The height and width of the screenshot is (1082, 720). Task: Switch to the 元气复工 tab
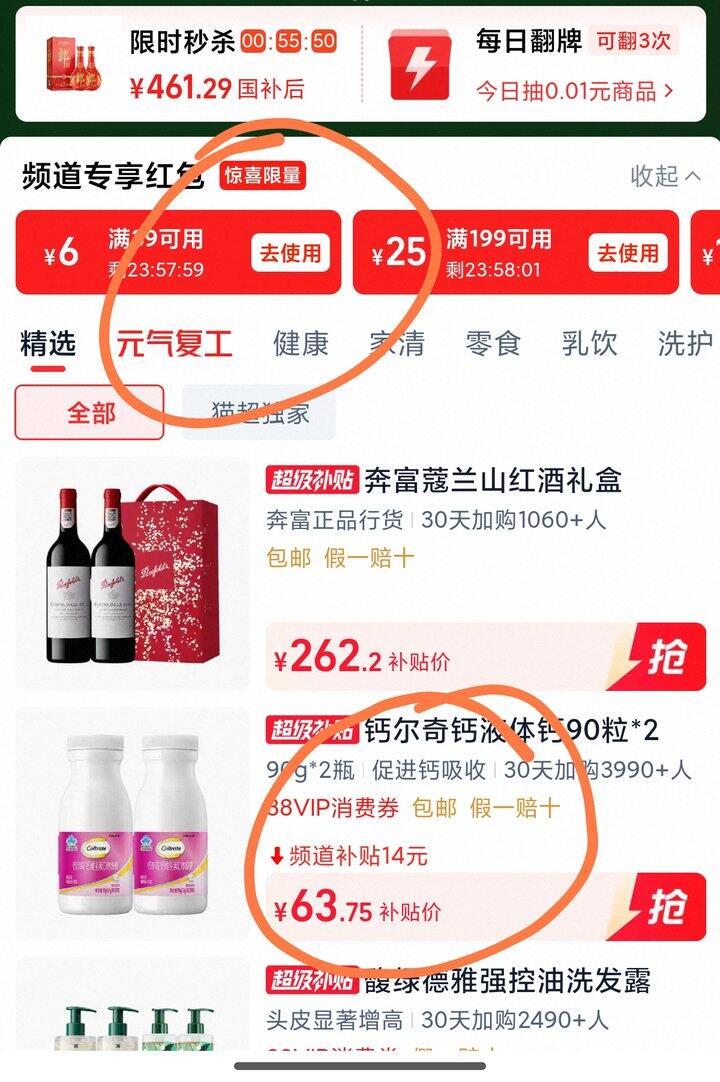(175, 344)
